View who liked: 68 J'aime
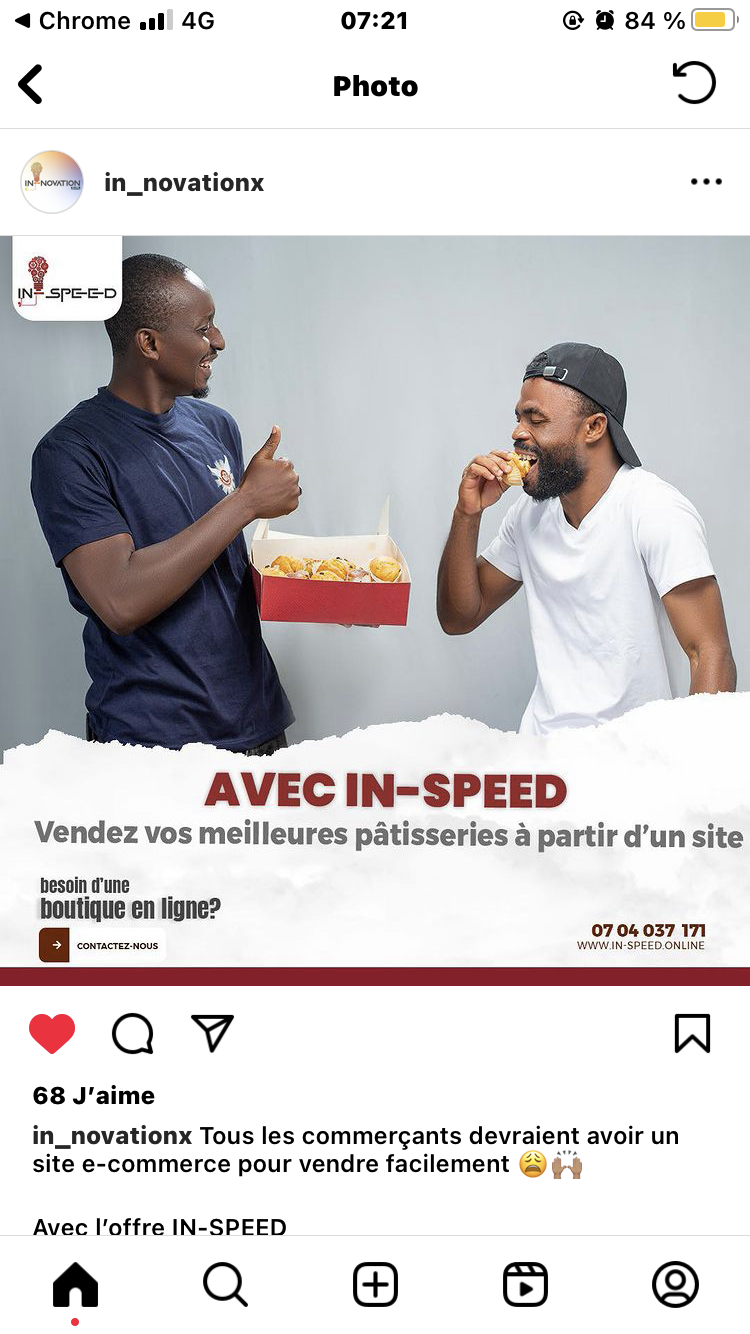Screen dimensions: 750x1334 [x=94, y=1096]
